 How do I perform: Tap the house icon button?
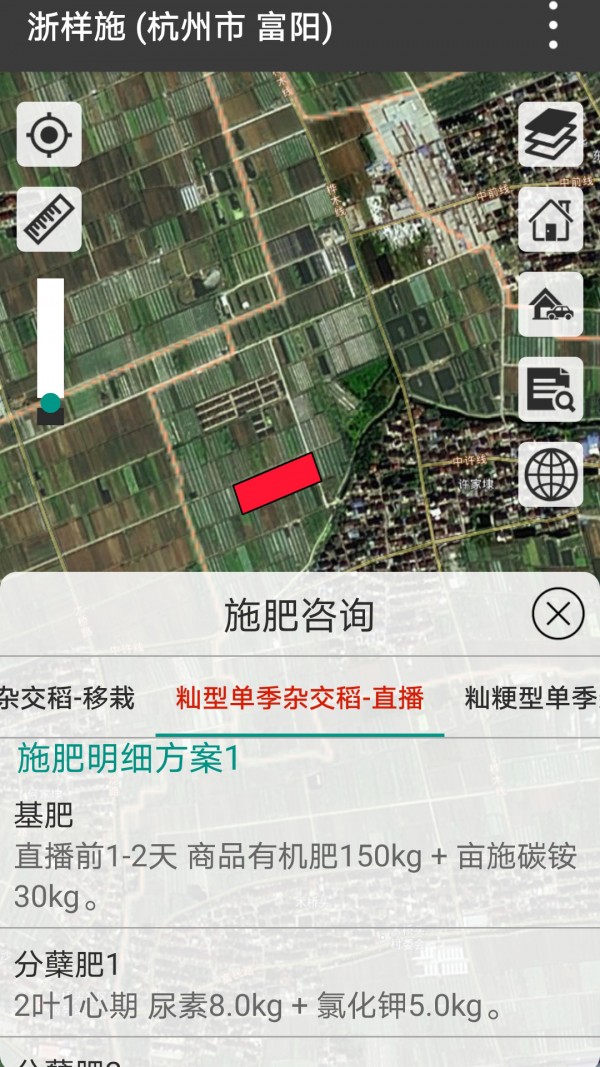click(x=550, y=219)
